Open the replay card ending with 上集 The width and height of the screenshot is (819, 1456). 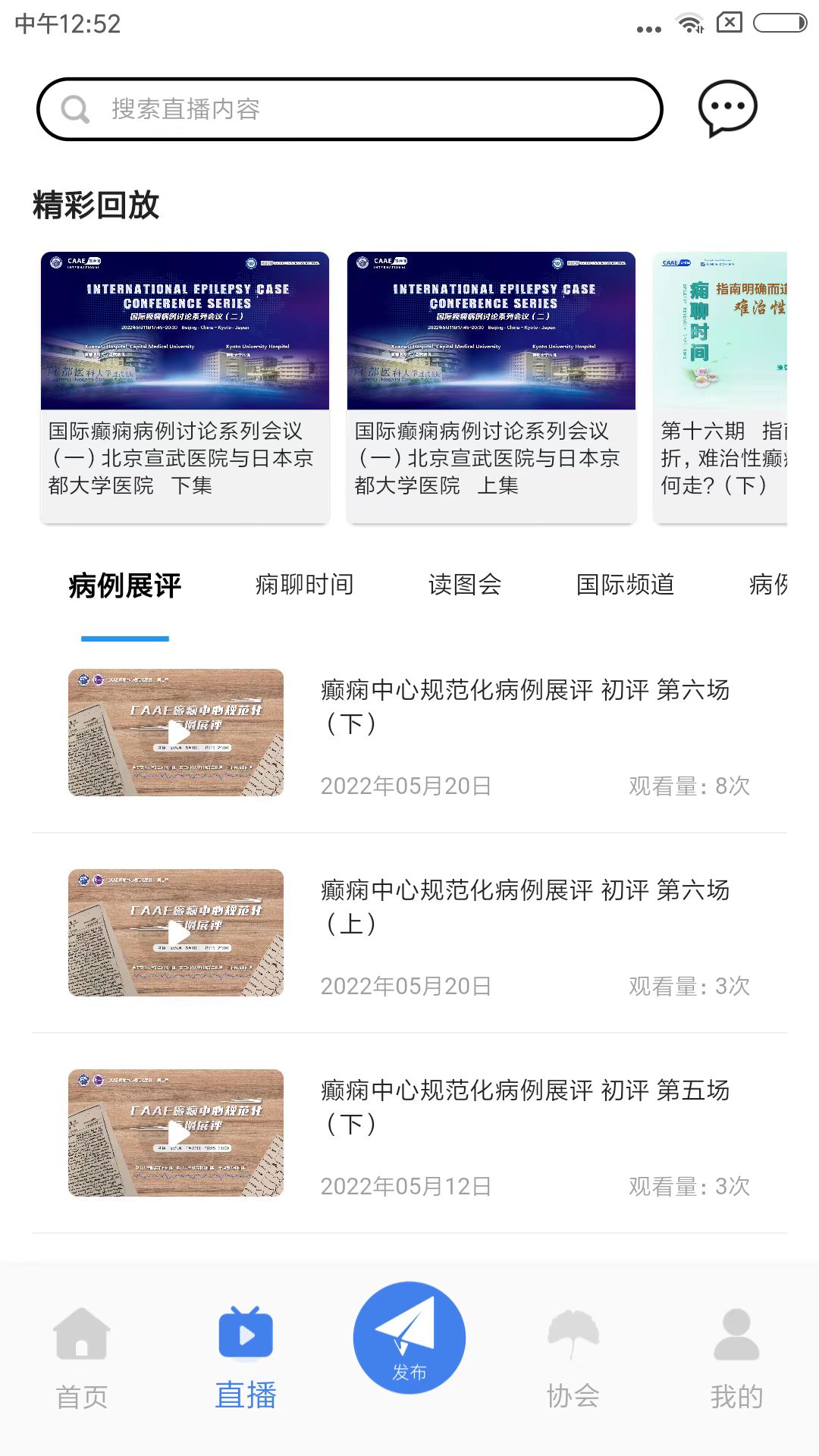pos(491,387)
